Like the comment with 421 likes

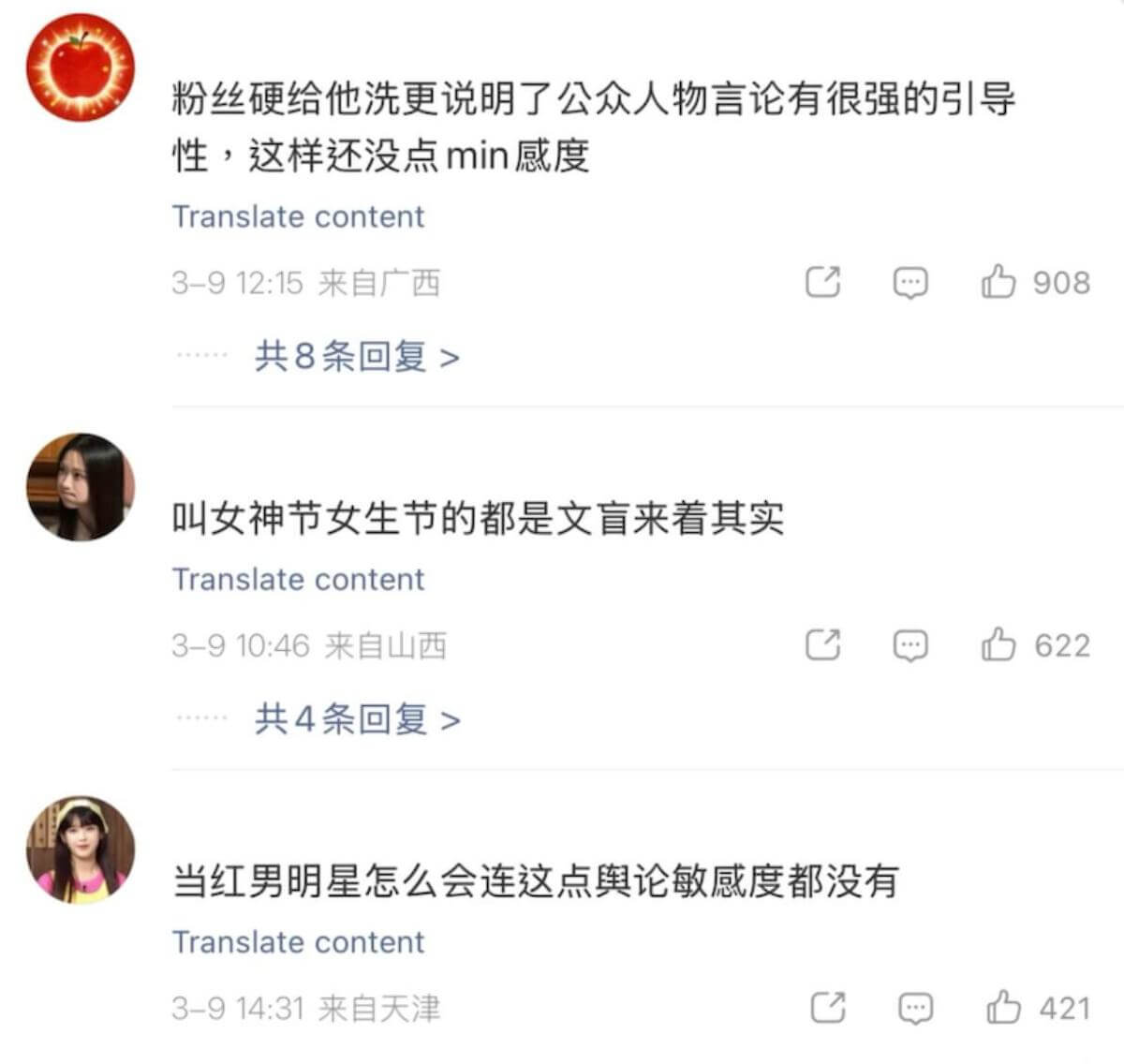pos(1003,1008)
